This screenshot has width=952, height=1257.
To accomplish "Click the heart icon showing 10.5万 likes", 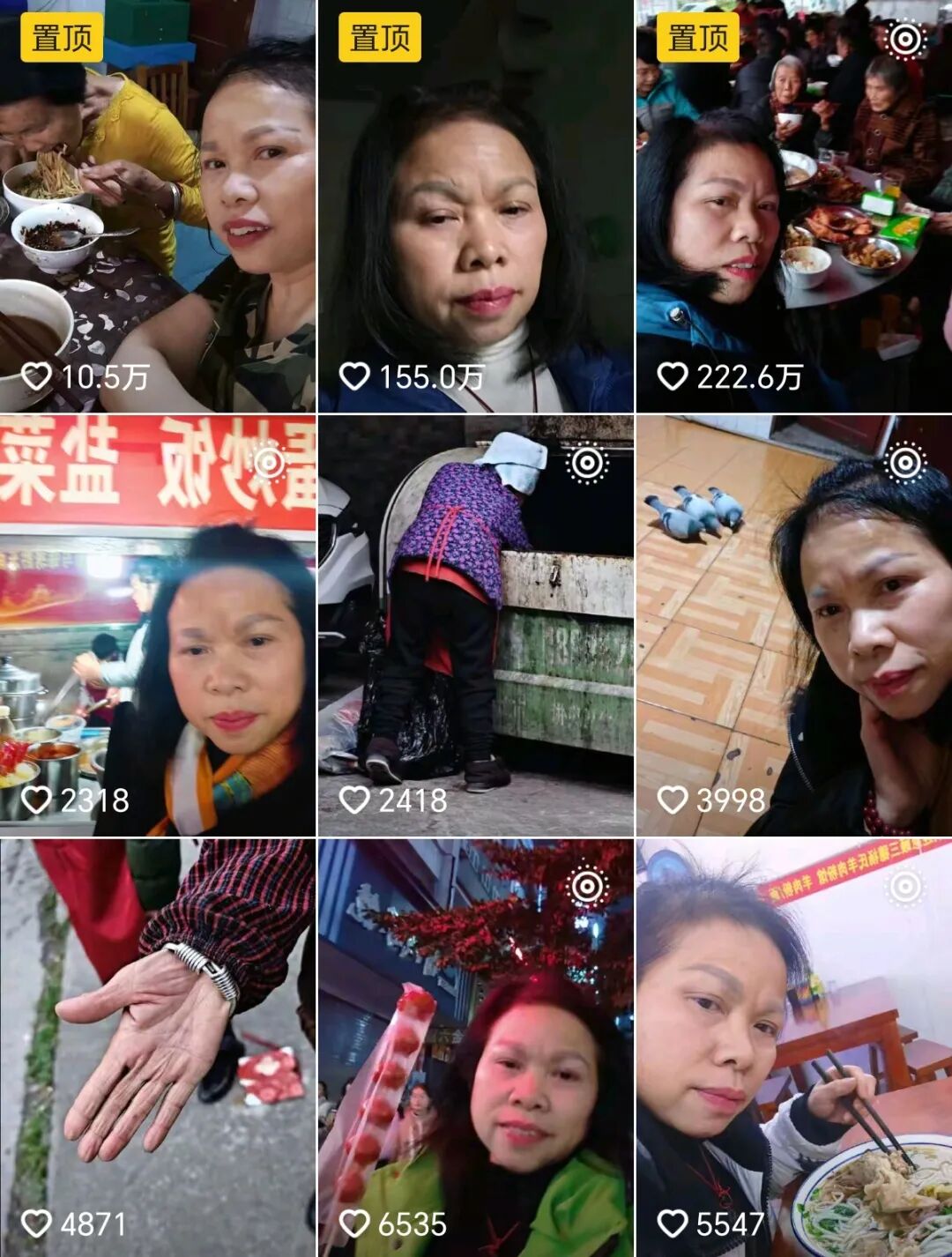I will coord(37,374).
